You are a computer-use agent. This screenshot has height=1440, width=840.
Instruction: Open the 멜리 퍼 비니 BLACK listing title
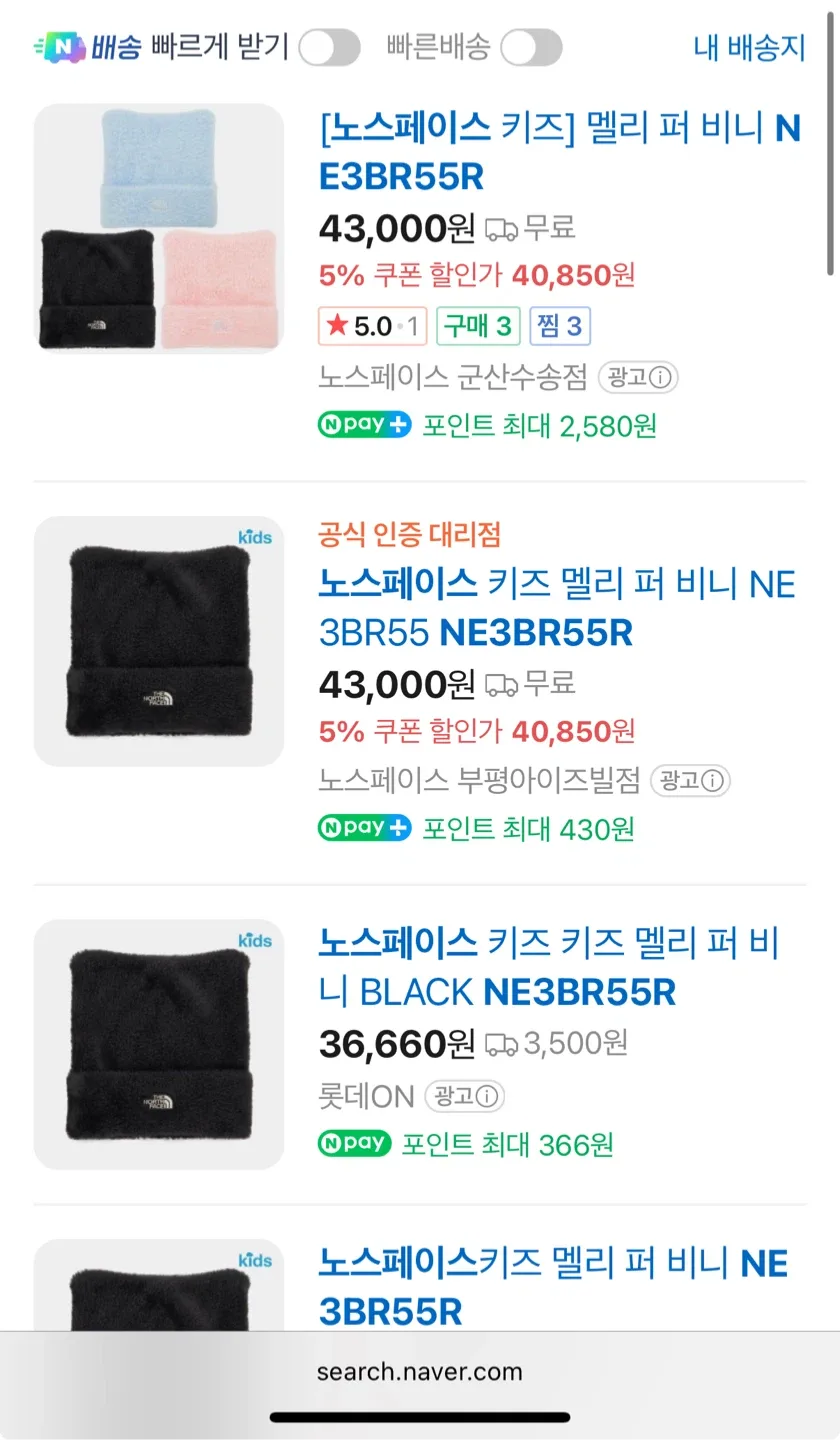pyautogui.click(x=548, y=967)
